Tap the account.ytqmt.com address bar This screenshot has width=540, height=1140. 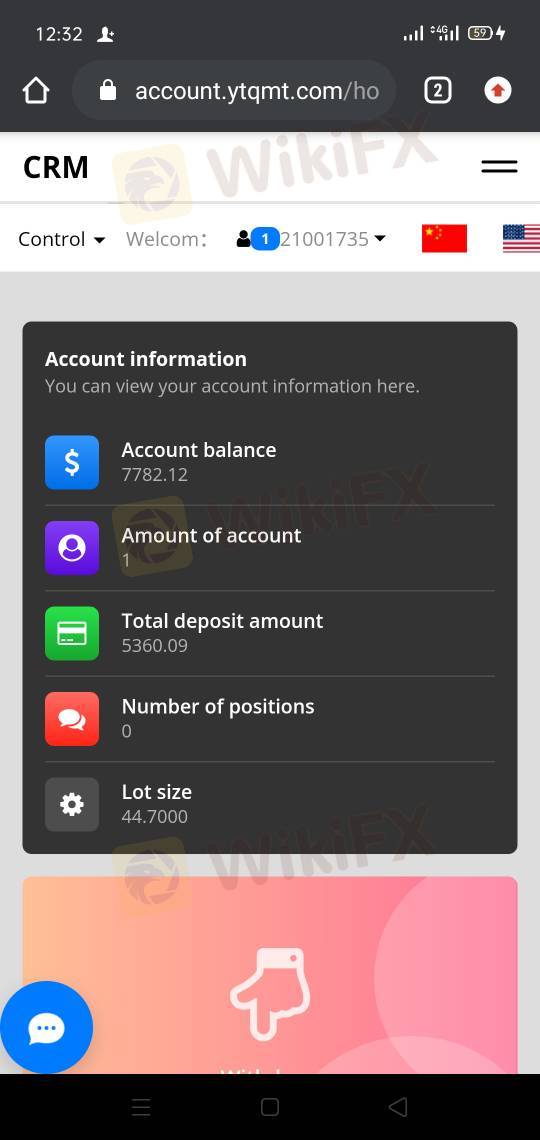234,91
